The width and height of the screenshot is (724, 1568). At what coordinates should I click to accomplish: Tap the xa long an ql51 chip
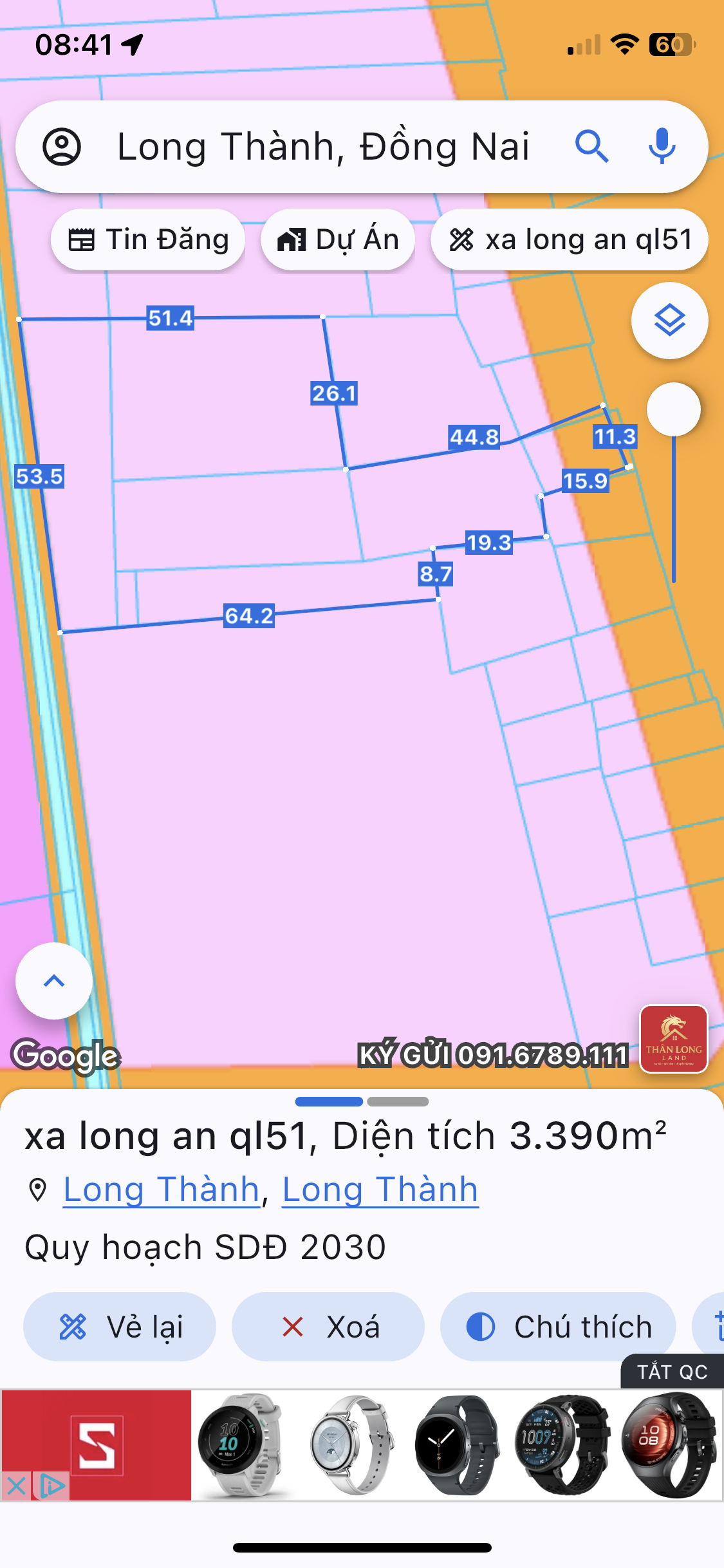coord(570,240)
